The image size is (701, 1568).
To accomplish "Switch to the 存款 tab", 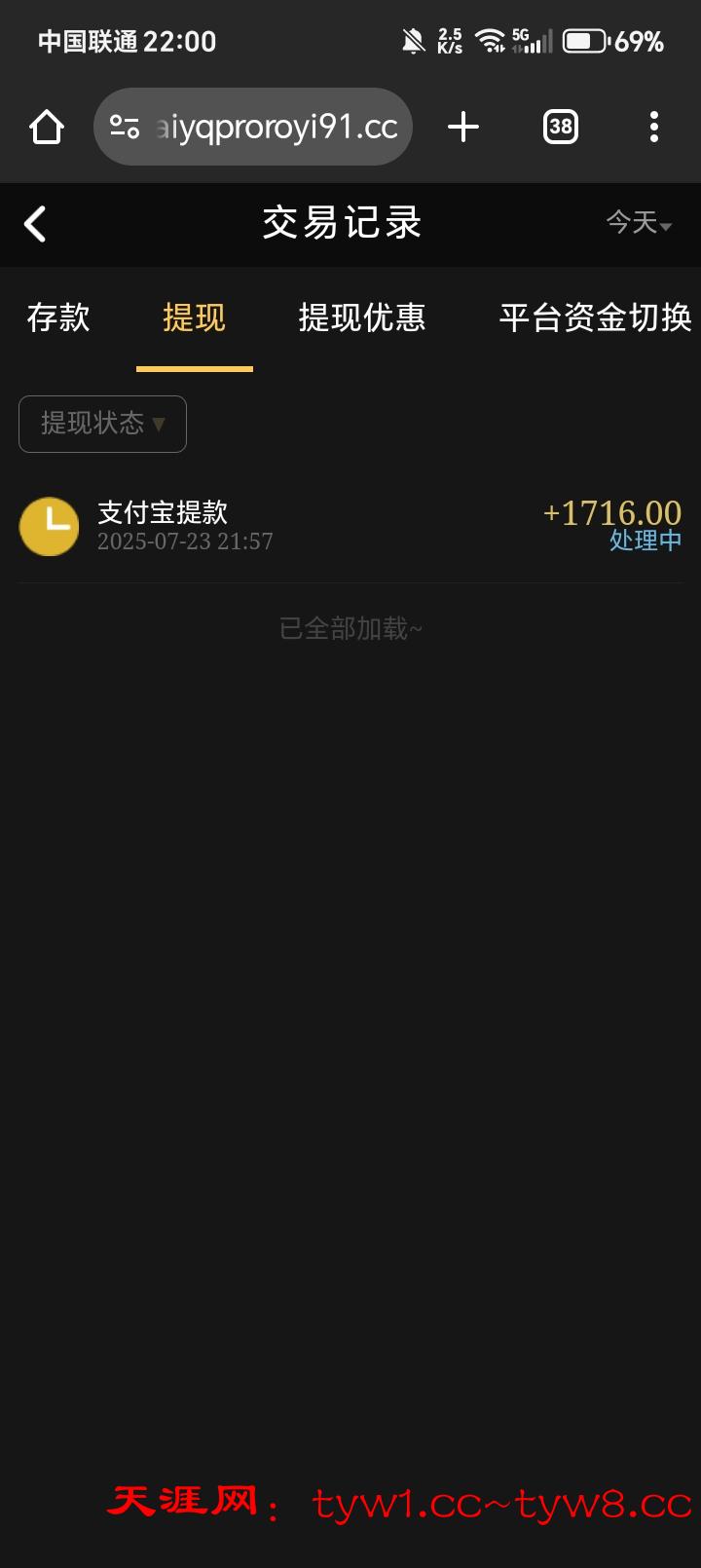I will [58, 317].
